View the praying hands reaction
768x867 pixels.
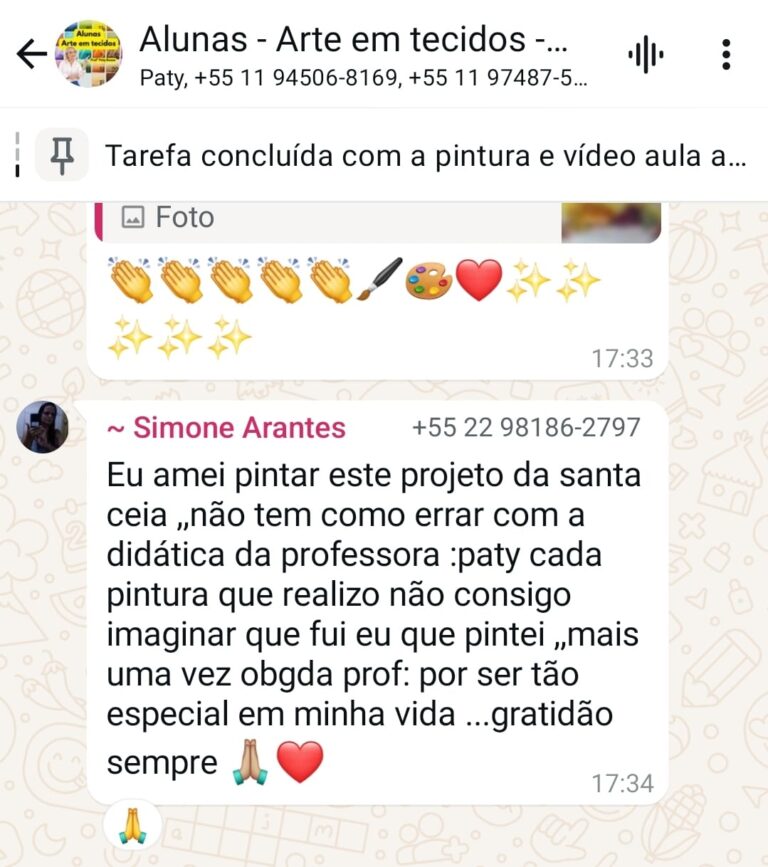pyautogui.click(x=132, y=824)
